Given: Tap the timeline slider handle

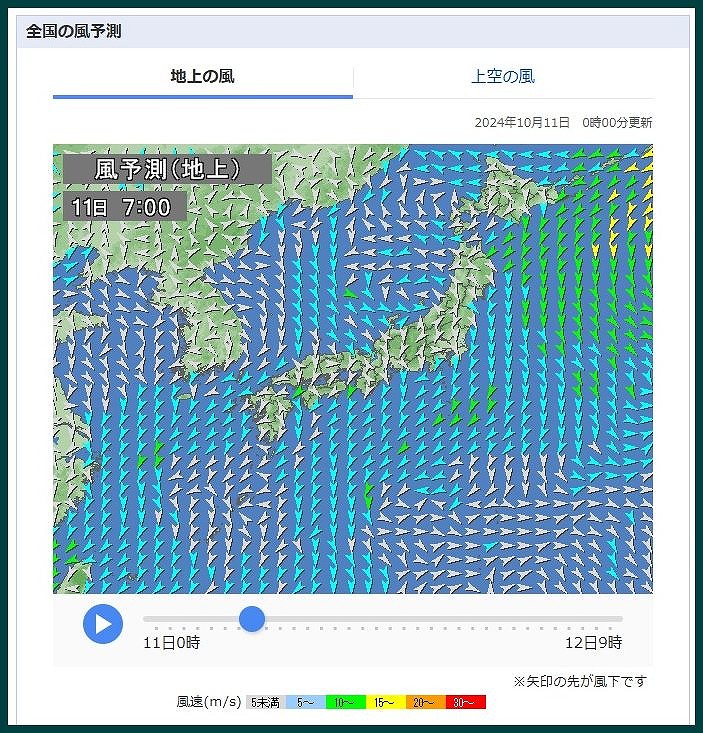Looking at the screenshot, I should [x=252, y=619].
